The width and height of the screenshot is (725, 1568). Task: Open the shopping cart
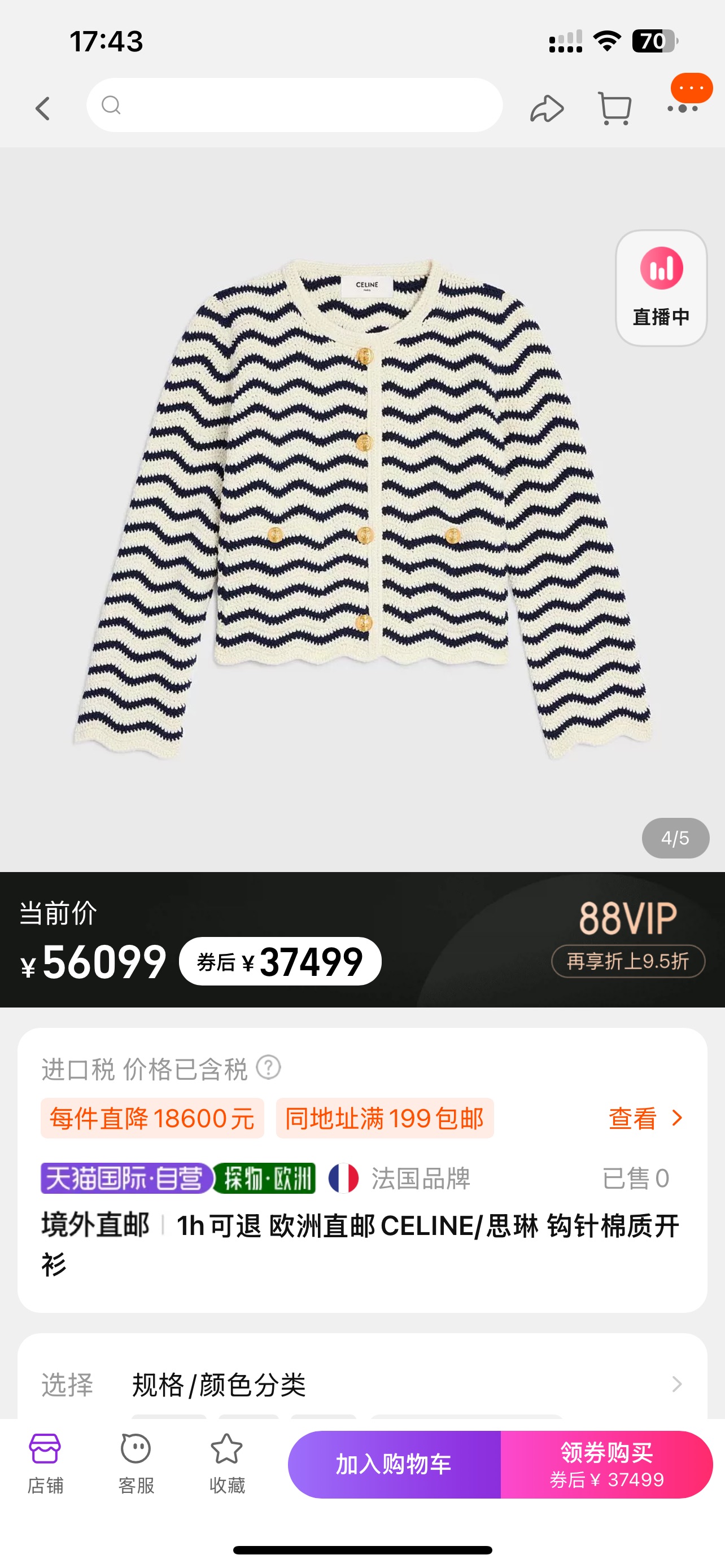(x=614, y=109)
